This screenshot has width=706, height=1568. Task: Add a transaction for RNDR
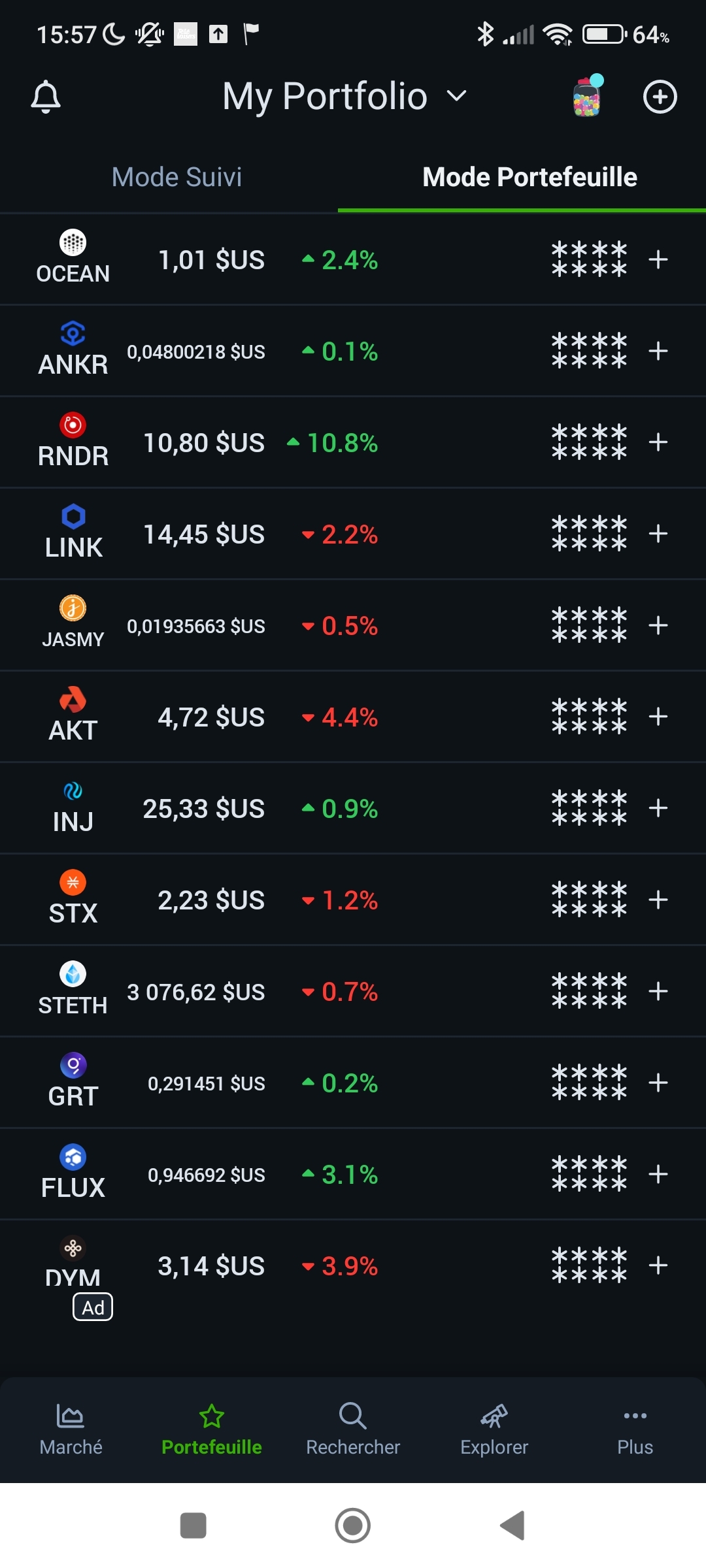658,442
